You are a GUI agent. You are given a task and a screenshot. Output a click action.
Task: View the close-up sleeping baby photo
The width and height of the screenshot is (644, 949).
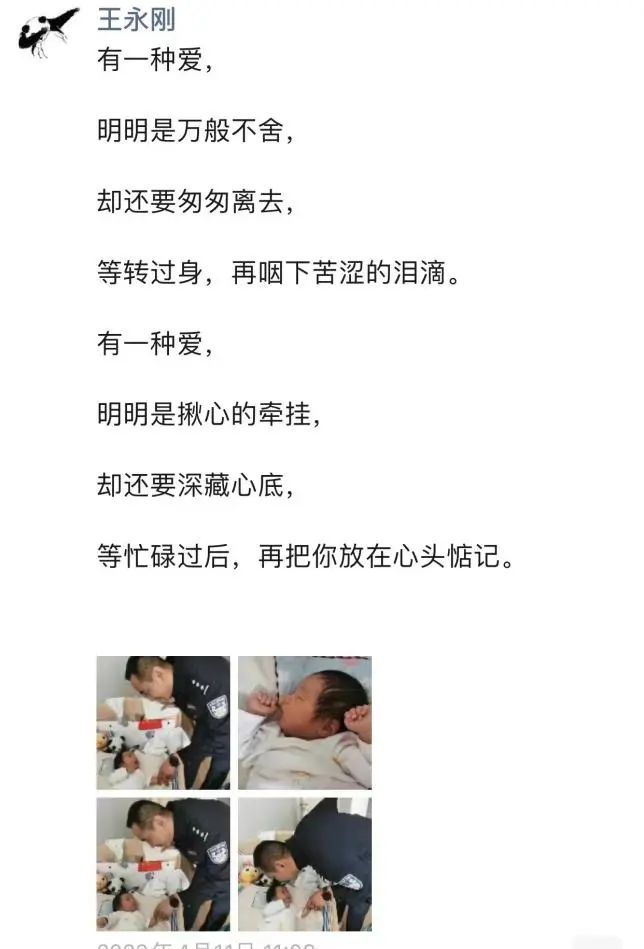tap(304, 722)
